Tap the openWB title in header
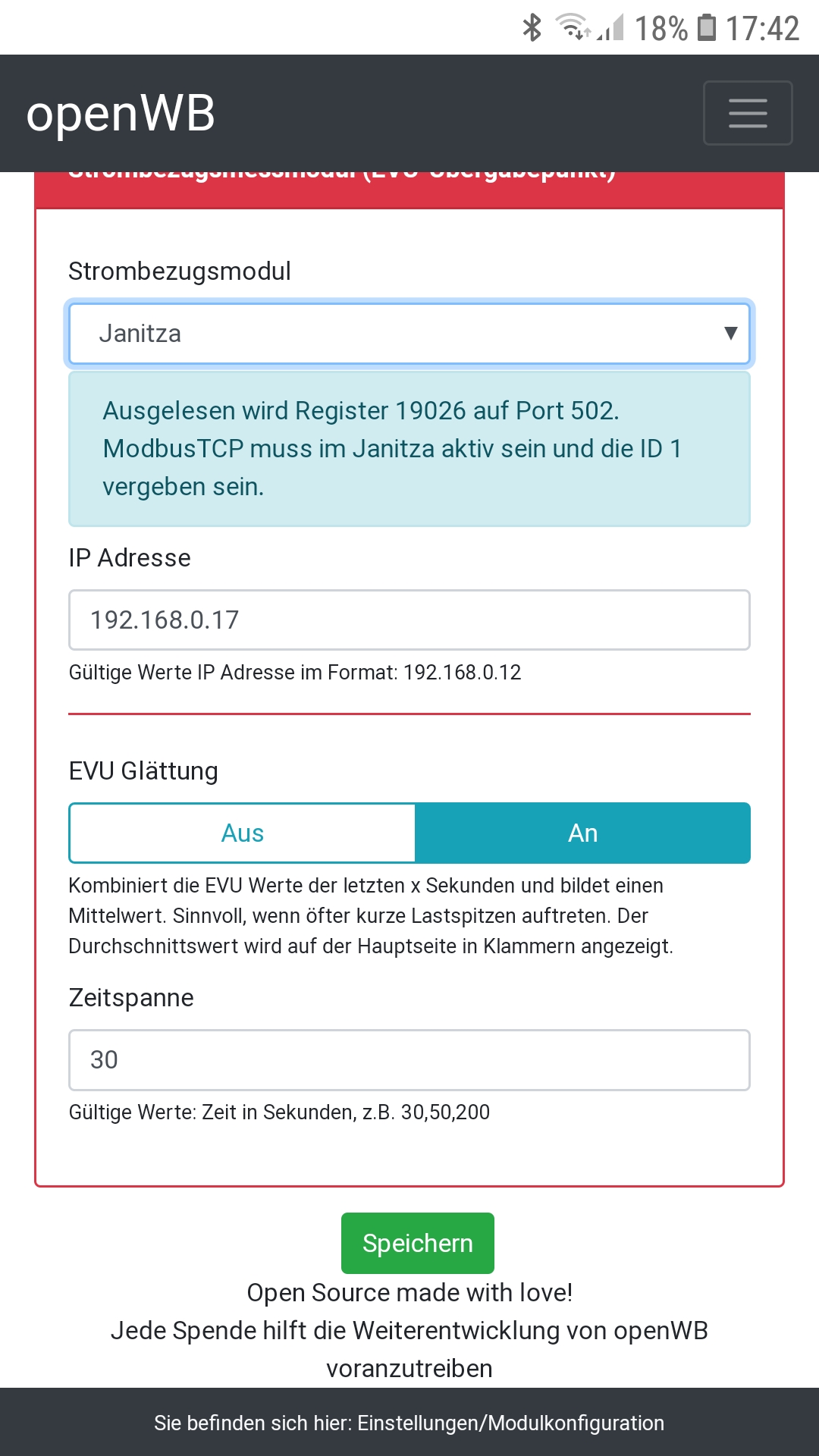Screen dimensions: 819x1456 click(121, 114)
